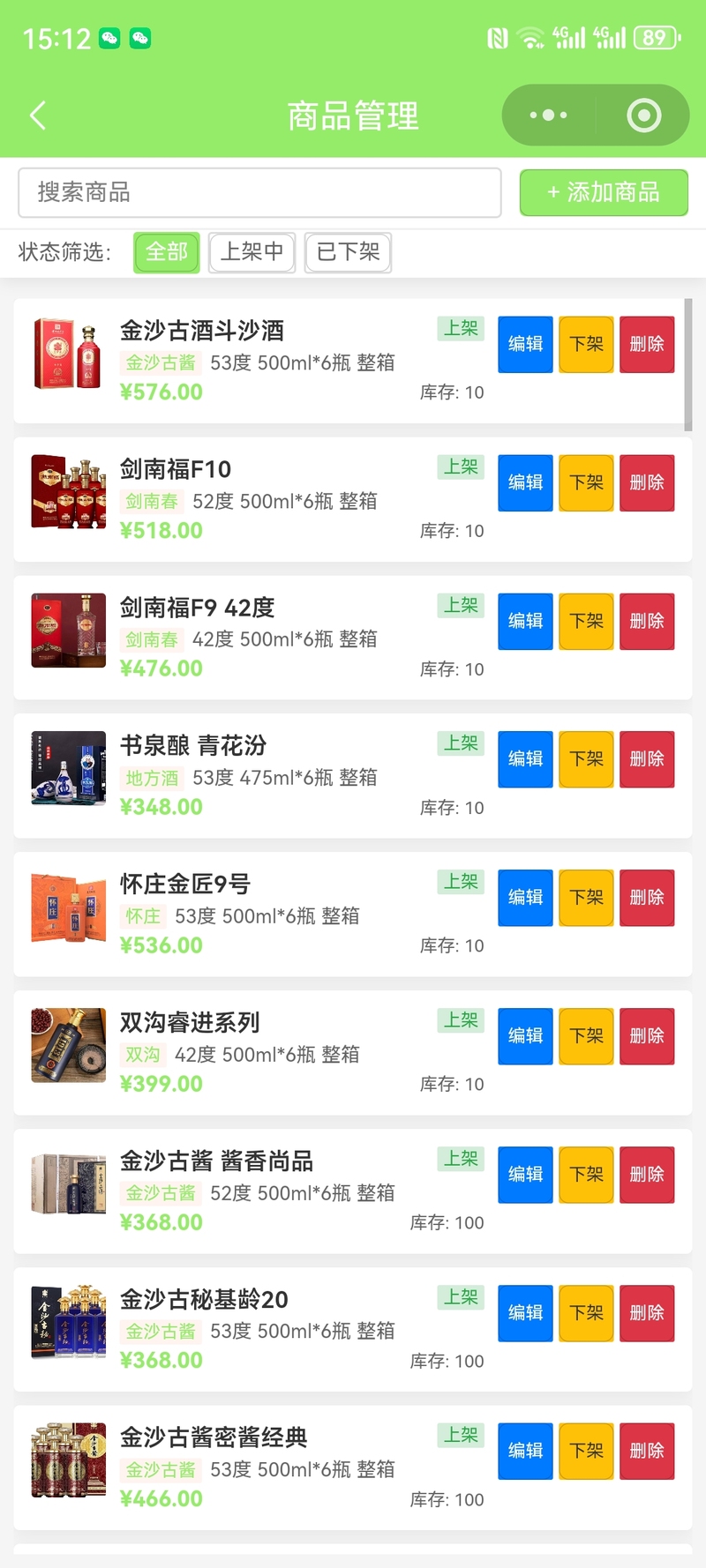
Task: Delete the 剑南福F9 42度 product
Action: 647,621
